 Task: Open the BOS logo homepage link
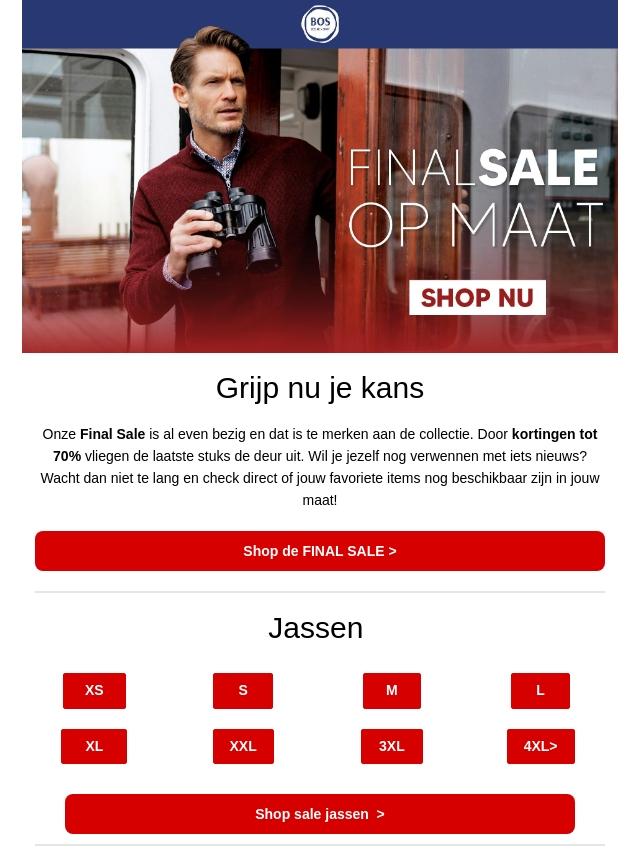(320, 24)
